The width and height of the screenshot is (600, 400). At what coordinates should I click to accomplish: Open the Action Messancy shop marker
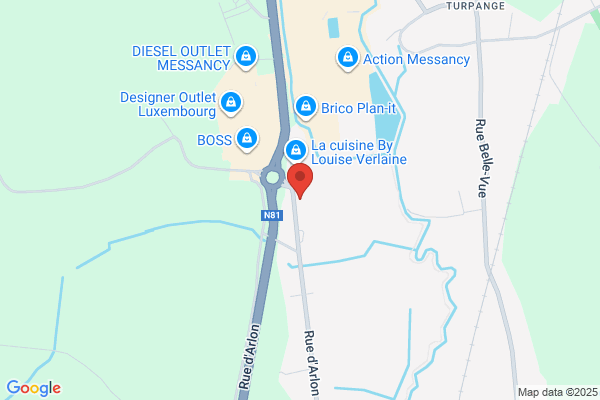348,58
